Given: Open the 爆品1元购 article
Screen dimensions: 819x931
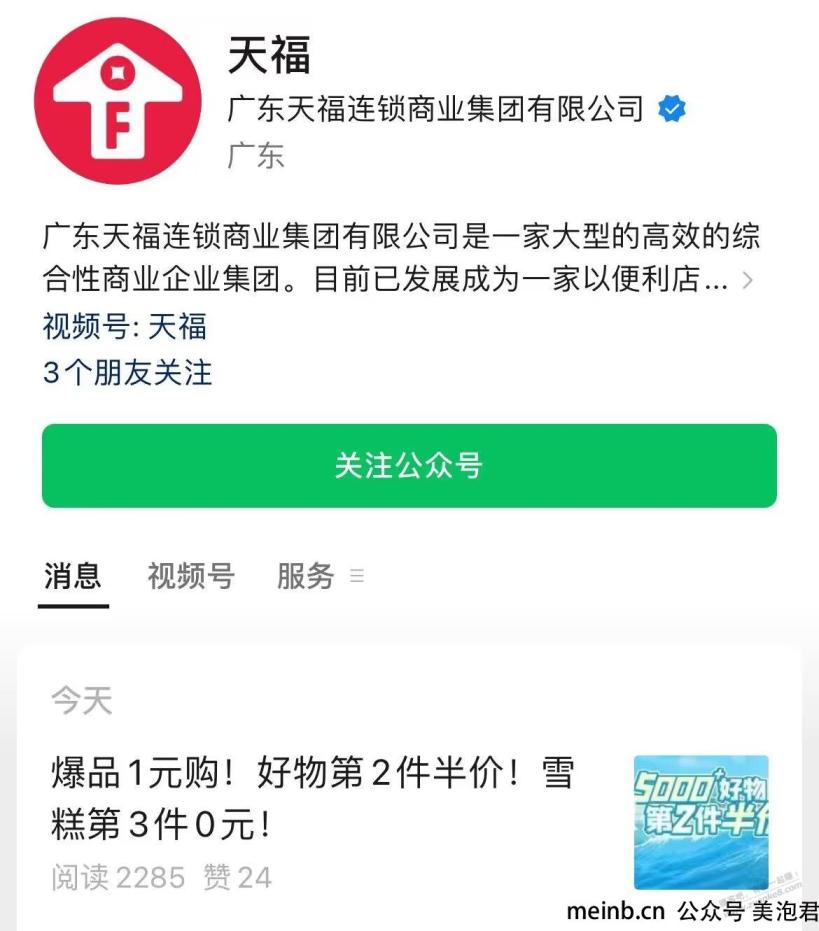Looking at the screenshot, I should (x=313, y=798).
